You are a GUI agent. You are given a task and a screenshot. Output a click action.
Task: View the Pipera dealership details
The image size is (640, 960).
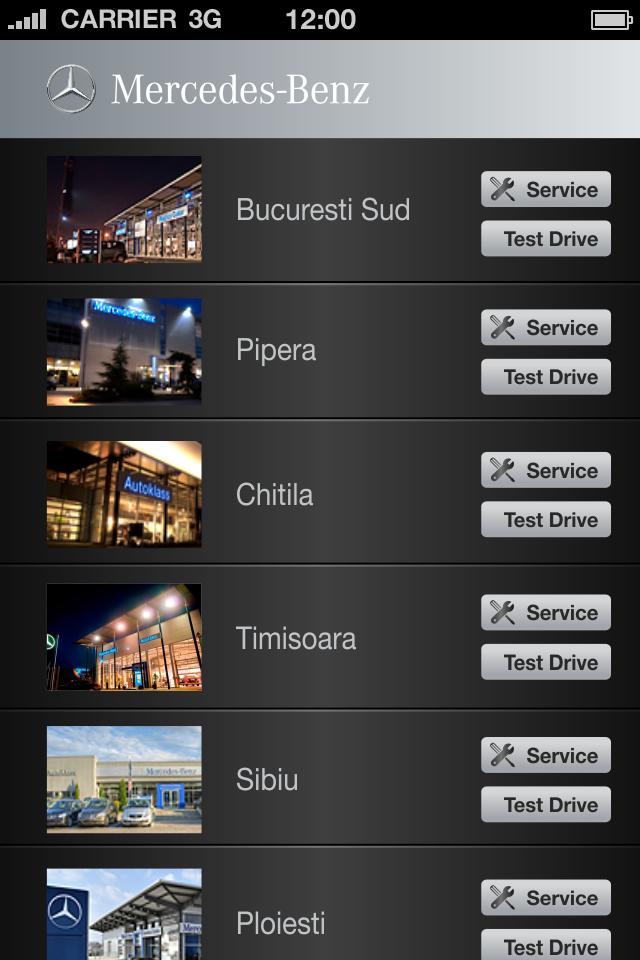click(276, 351)
